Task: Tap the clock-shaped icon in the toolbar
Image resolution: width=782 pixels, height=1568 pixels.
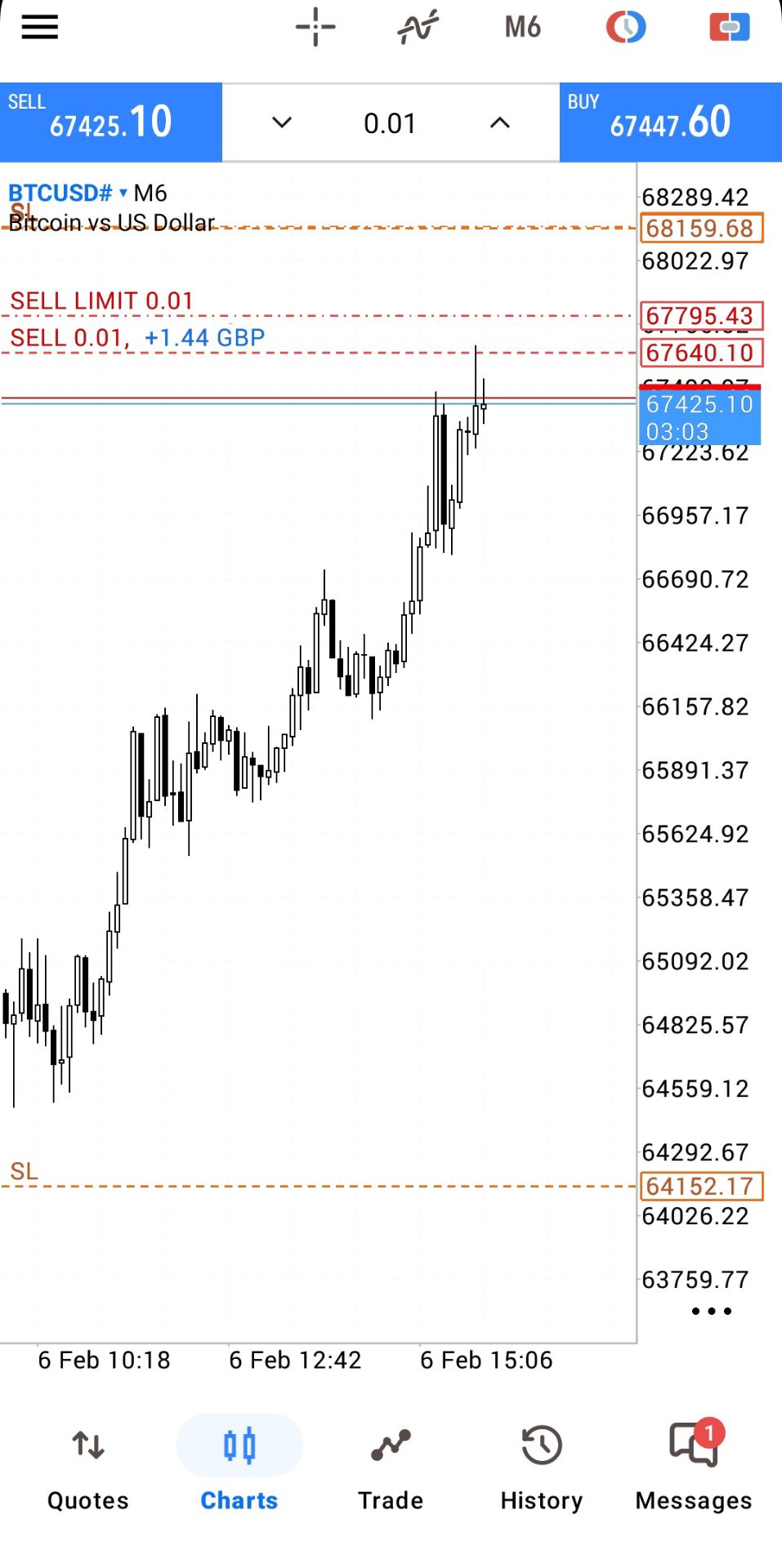Action: coord(626,28)
